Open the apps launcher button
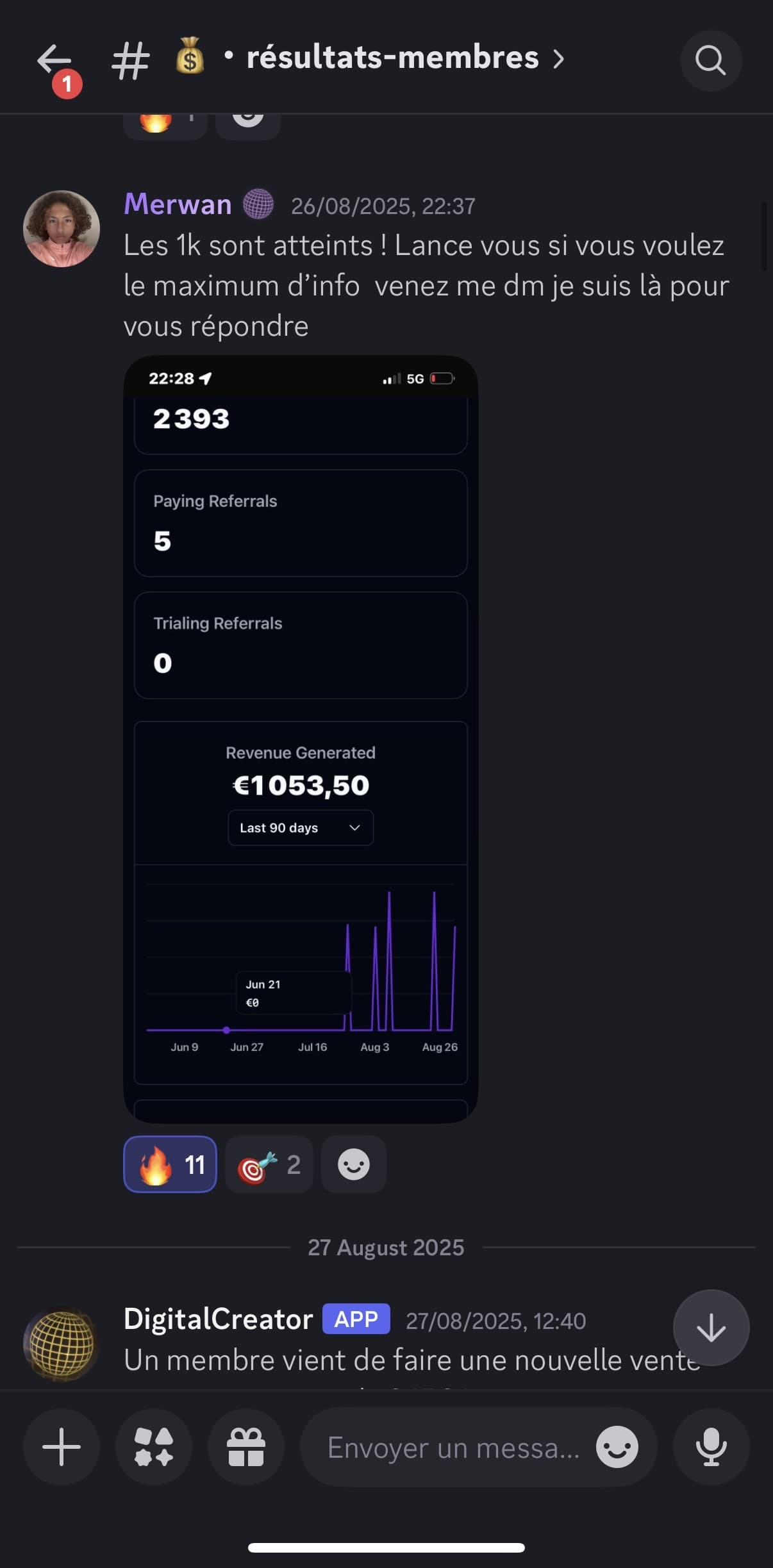 coord(154,1447)
